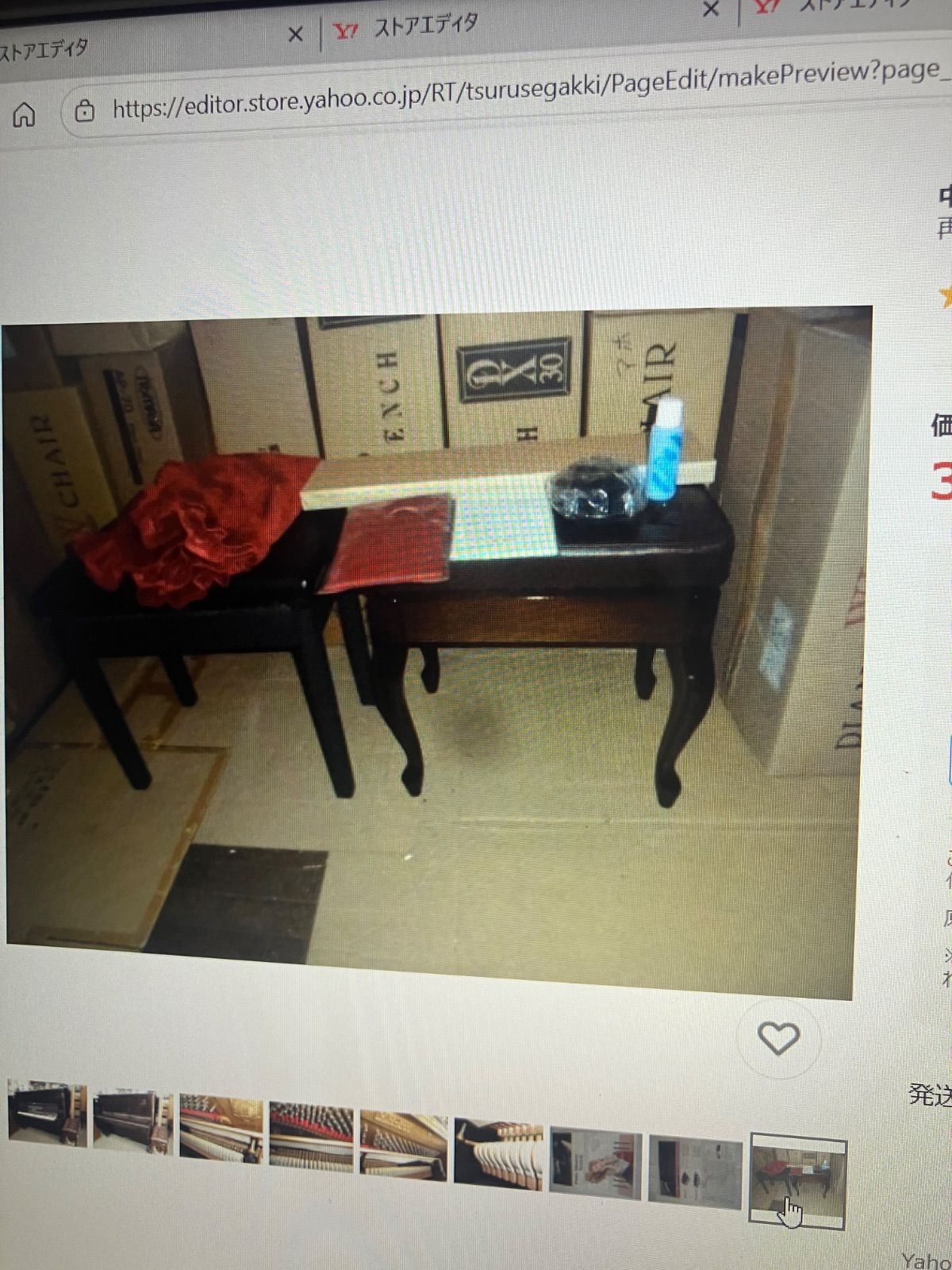Show the thumbnail with the blonde woman brochure
The height and width of the screenshot is (1270, 952).
[595, 1162]
